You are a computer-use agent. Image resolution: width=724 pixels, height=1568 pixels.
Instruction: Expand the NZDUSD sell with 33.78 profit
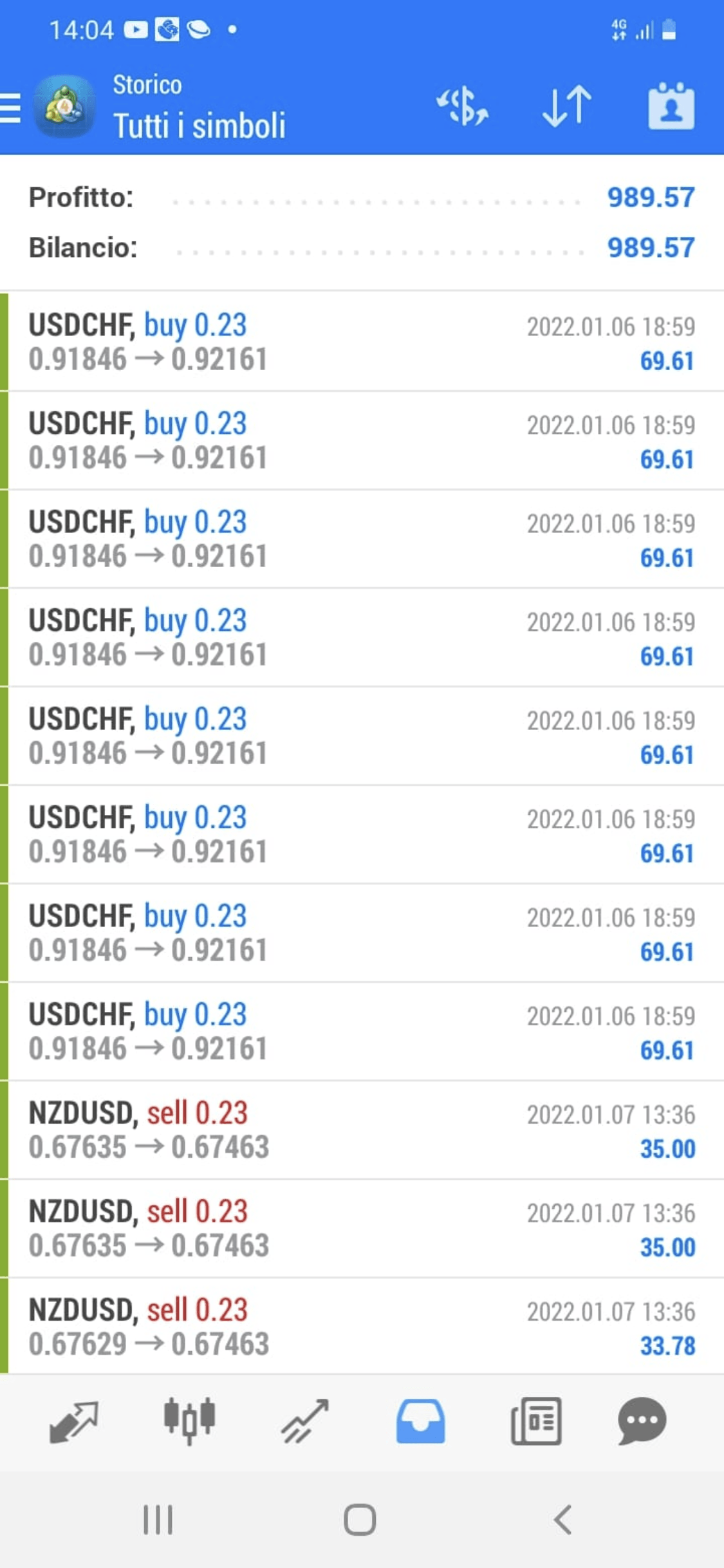tap(362, 1327)
